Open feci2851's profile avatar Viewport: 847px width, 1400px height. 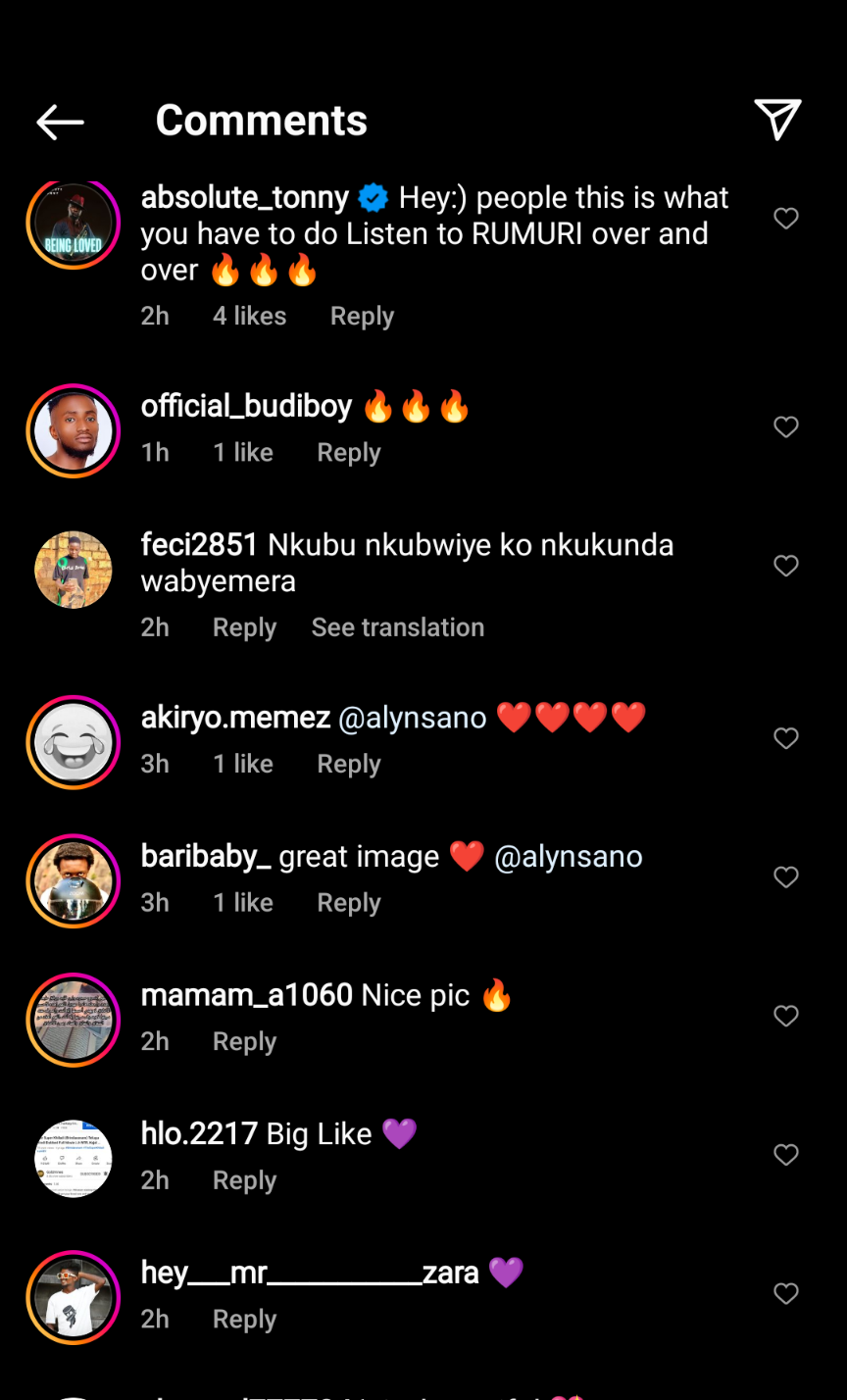pos(74,570)
